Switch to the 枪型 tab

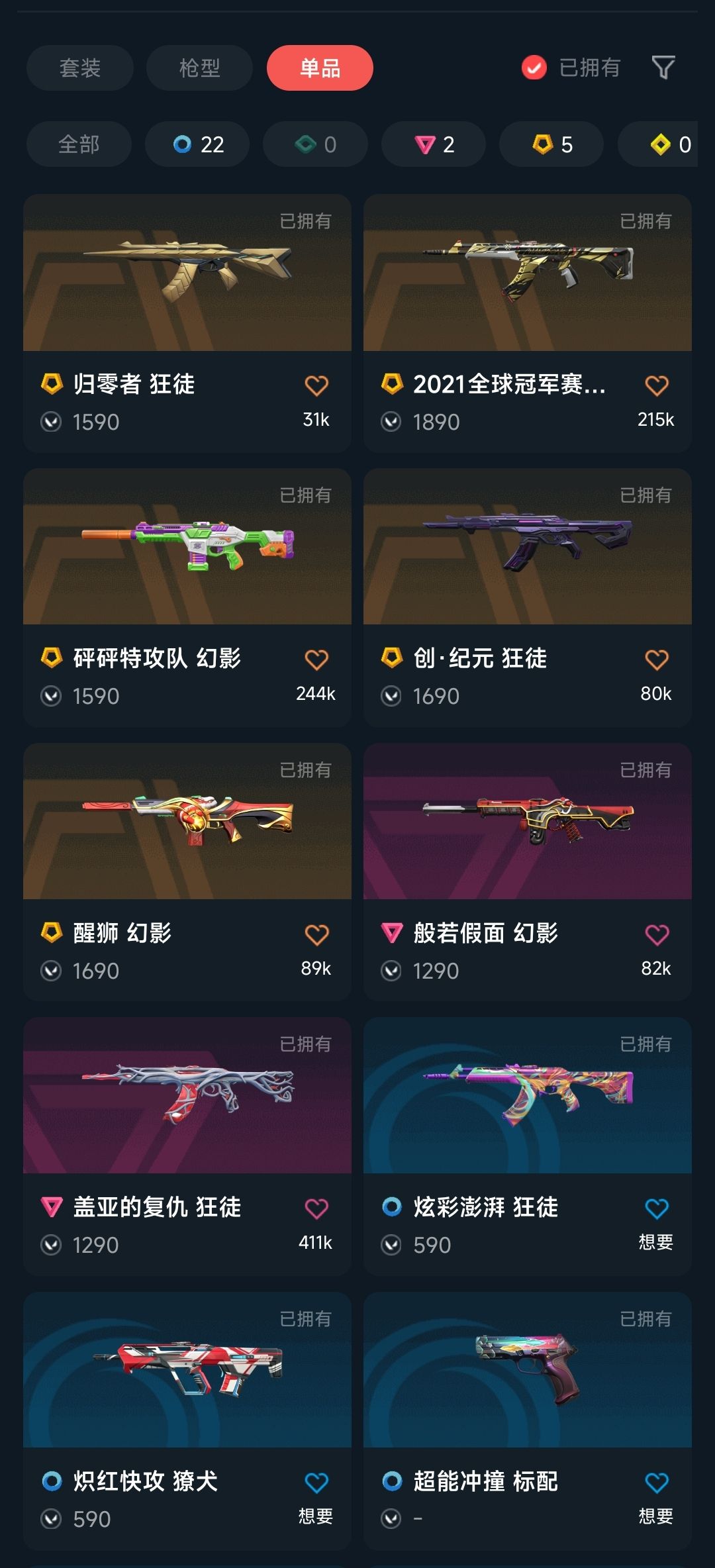pyautogui.click(x=199, y=68)
